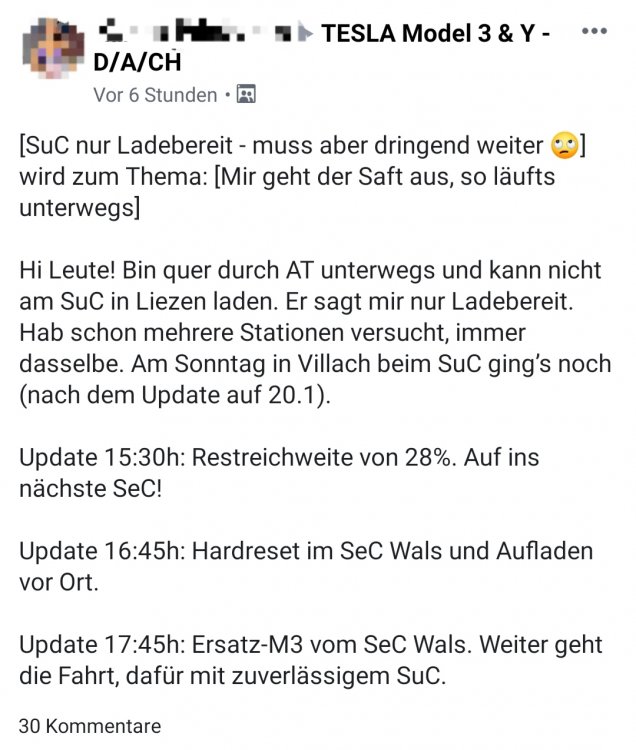View the 30 Kommentare
This screenshot has width=636, height=750.
[x=90, y=726]
